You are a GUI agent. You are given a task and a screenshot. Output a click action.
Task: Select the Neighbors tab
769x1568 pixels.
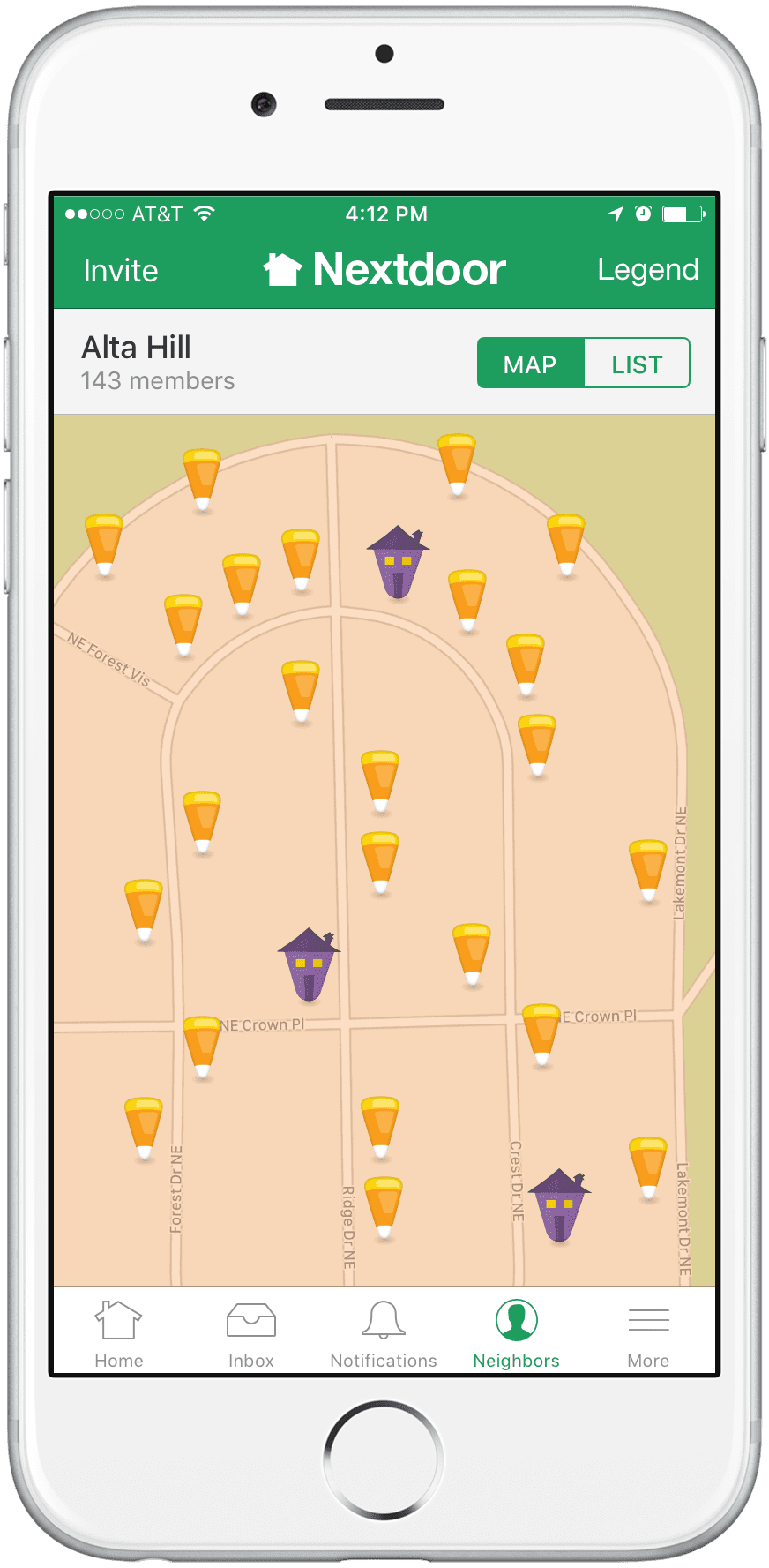pyautogui.click(x=517, y=1334)
